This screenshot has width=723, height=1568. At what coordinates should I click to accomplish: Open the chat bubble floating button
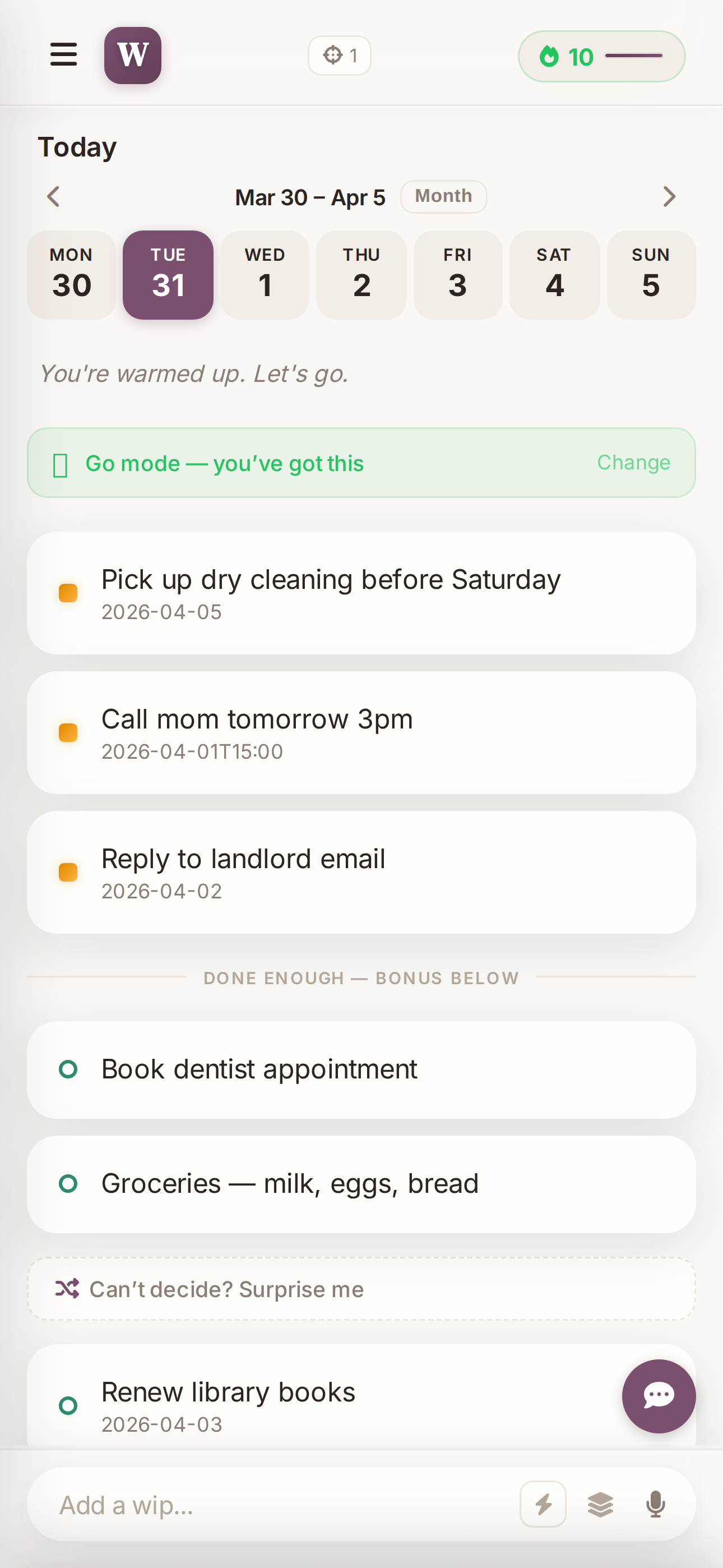(659, 1397)
